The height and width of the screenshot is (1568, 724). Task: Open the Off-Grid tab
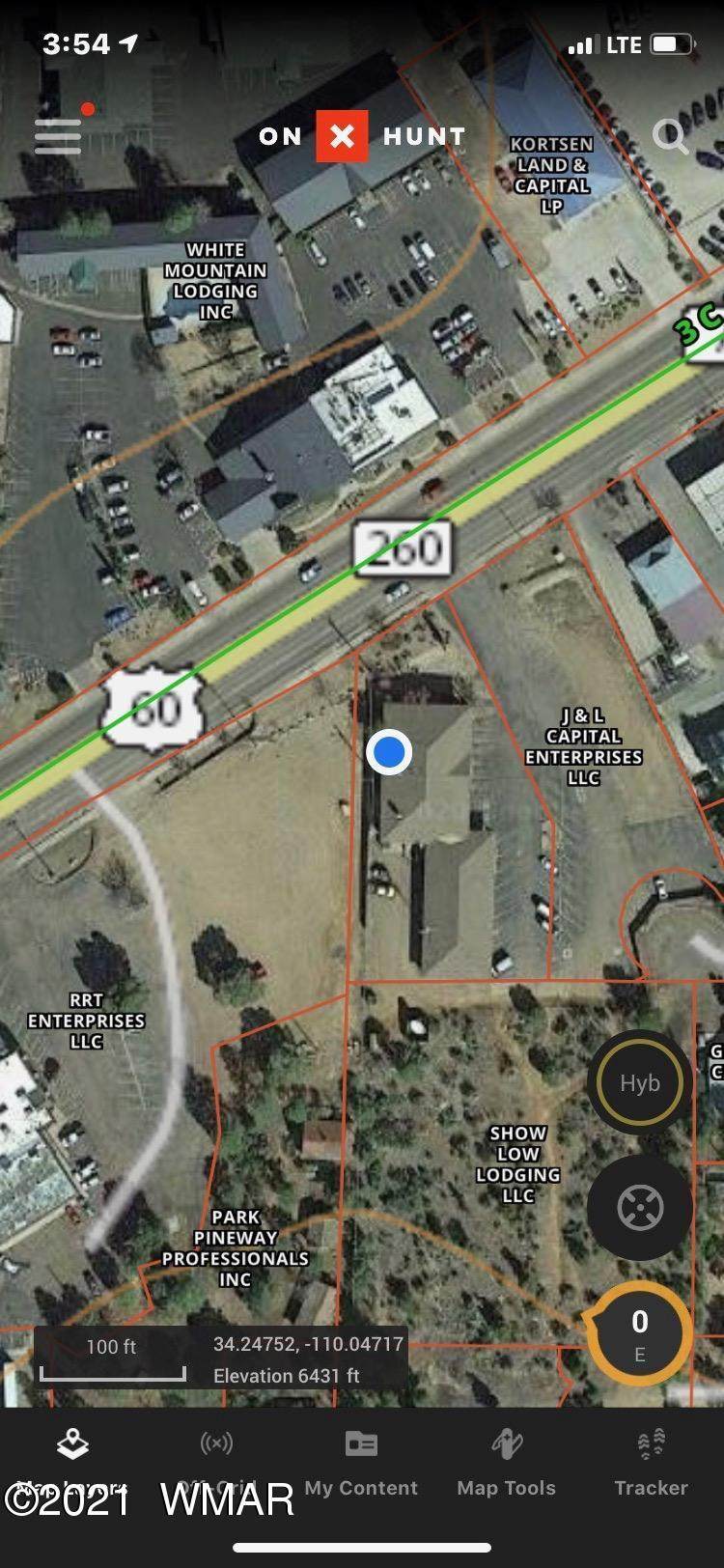coord(216,1463)
